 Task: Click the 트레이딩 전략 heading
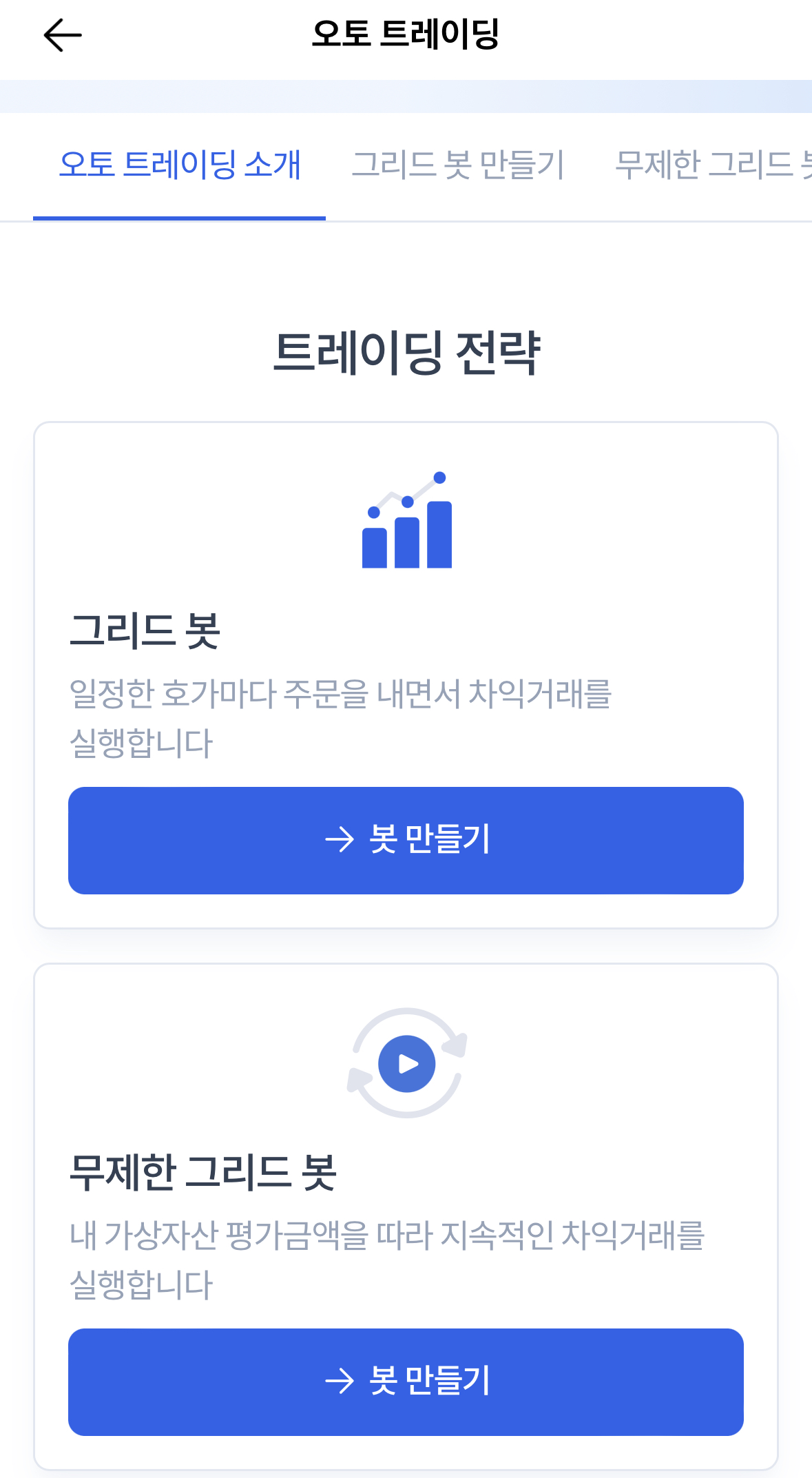pos(406,352)
